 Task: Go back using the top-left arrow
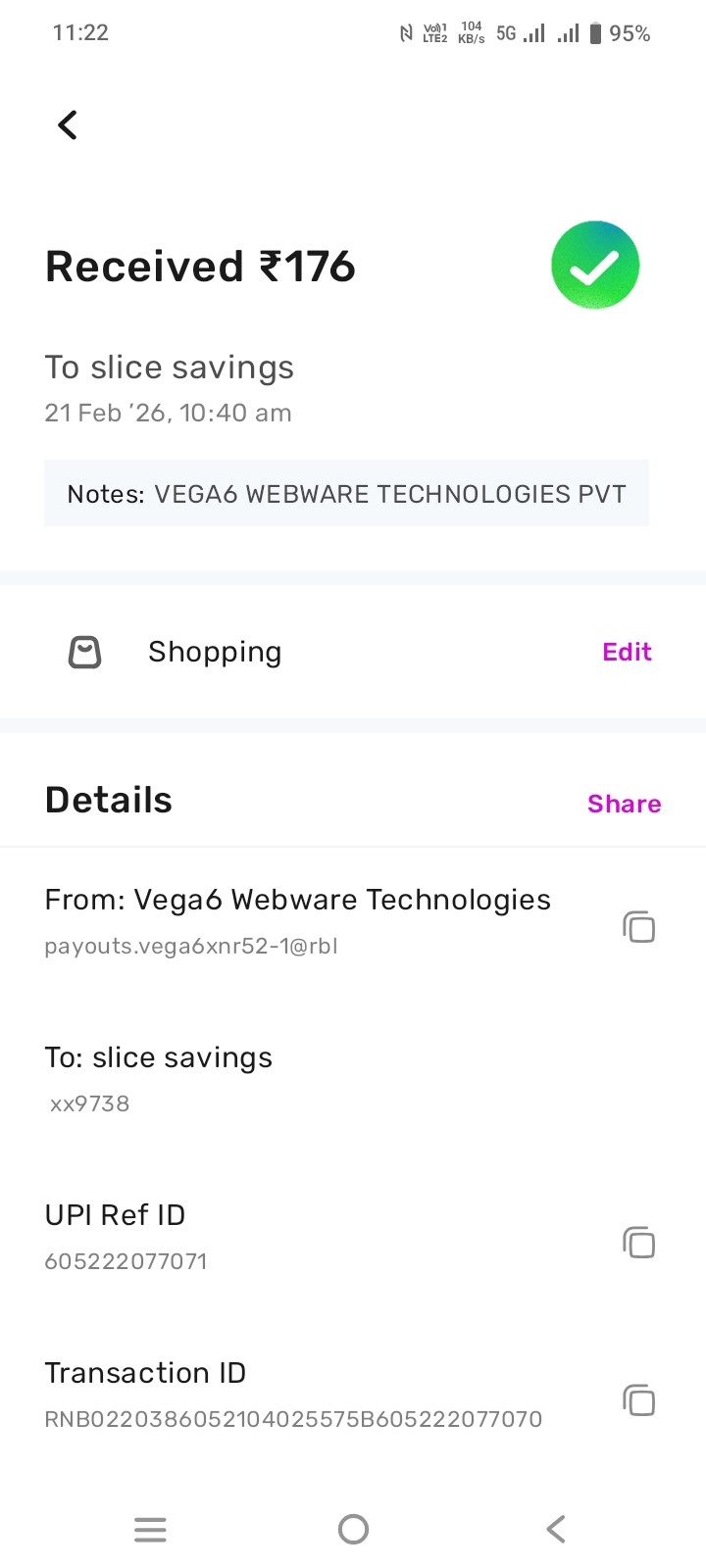[x=68, y=124]
